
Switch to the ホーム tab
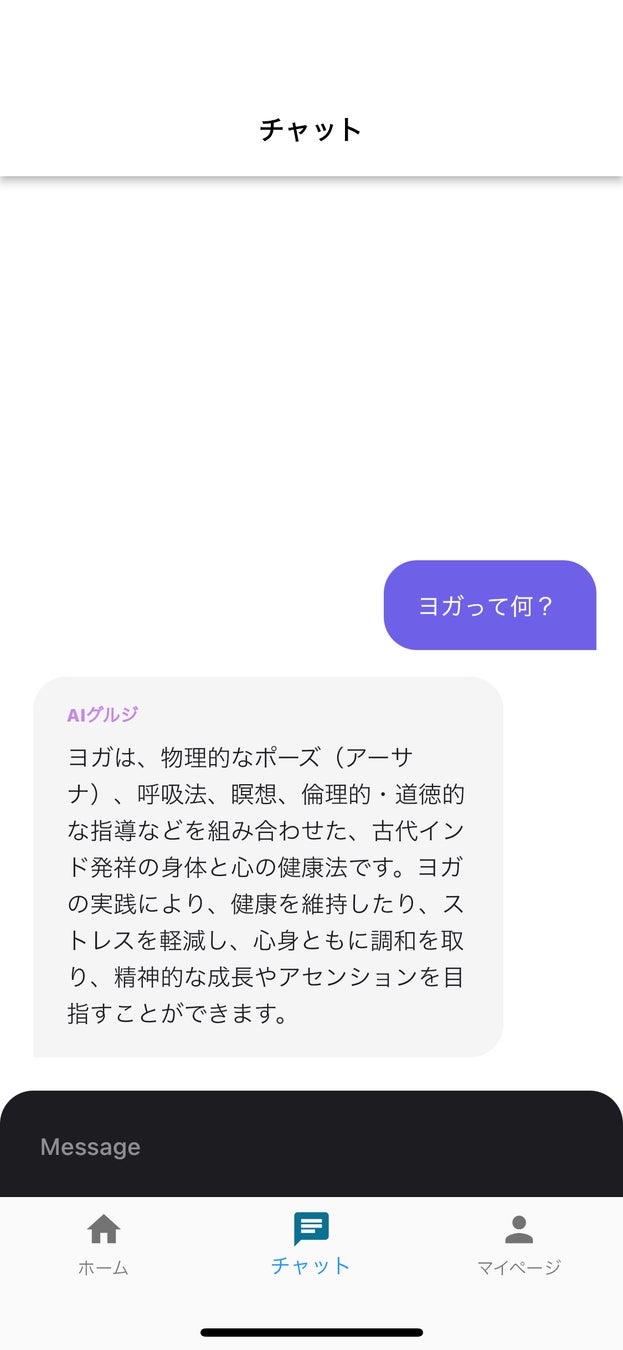[103, 1244]
